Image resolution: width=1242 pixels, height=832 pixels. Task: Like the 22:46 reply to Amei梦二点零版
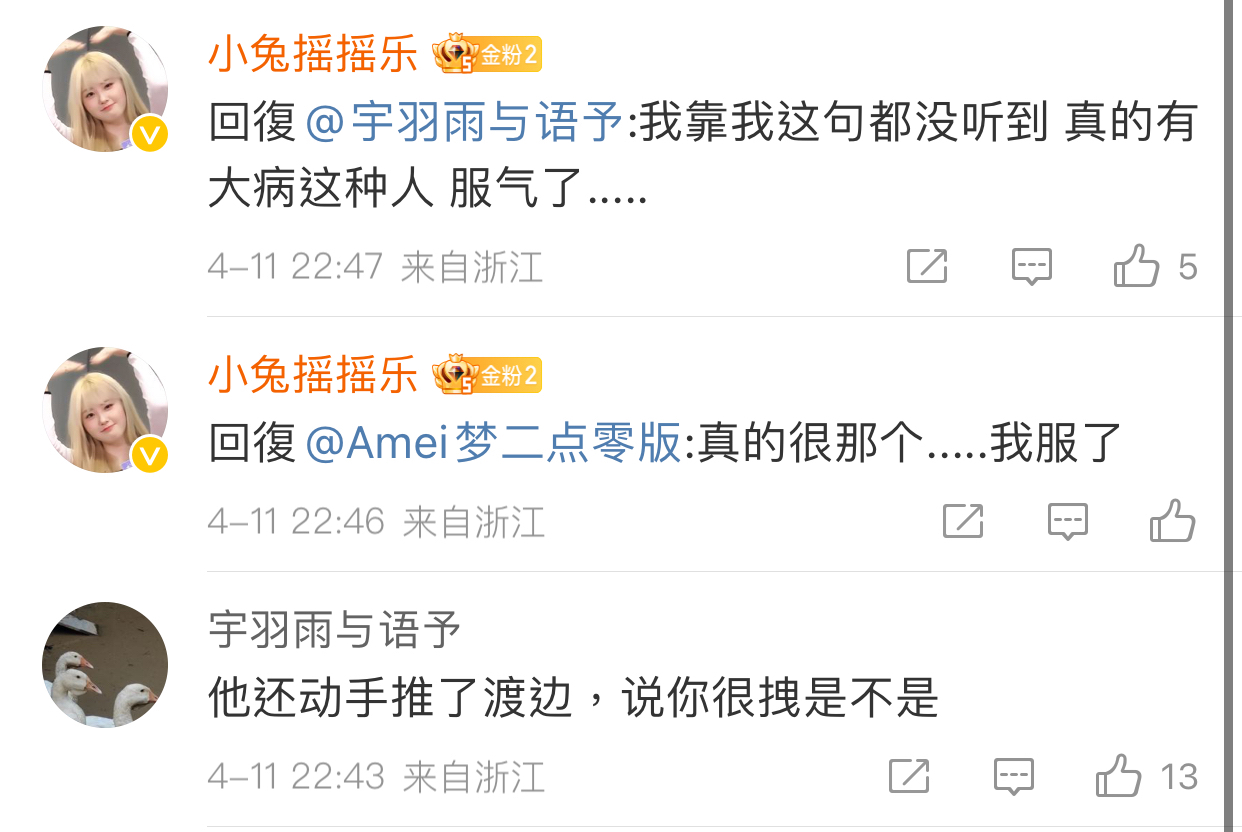1173,521
